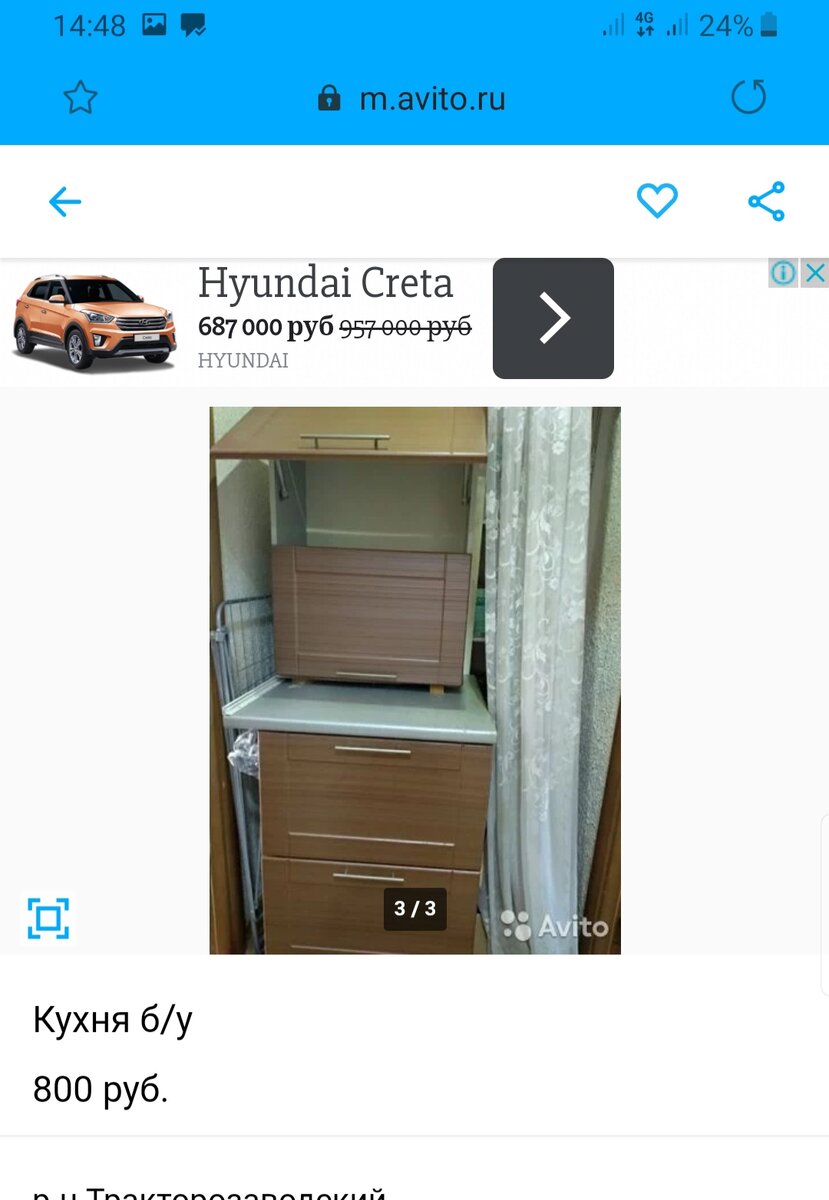Image resolution: width=829 pixels, height=1200 pixels.
Task: Tap the 3/3 photo counter
Action: tap(414, 908)
